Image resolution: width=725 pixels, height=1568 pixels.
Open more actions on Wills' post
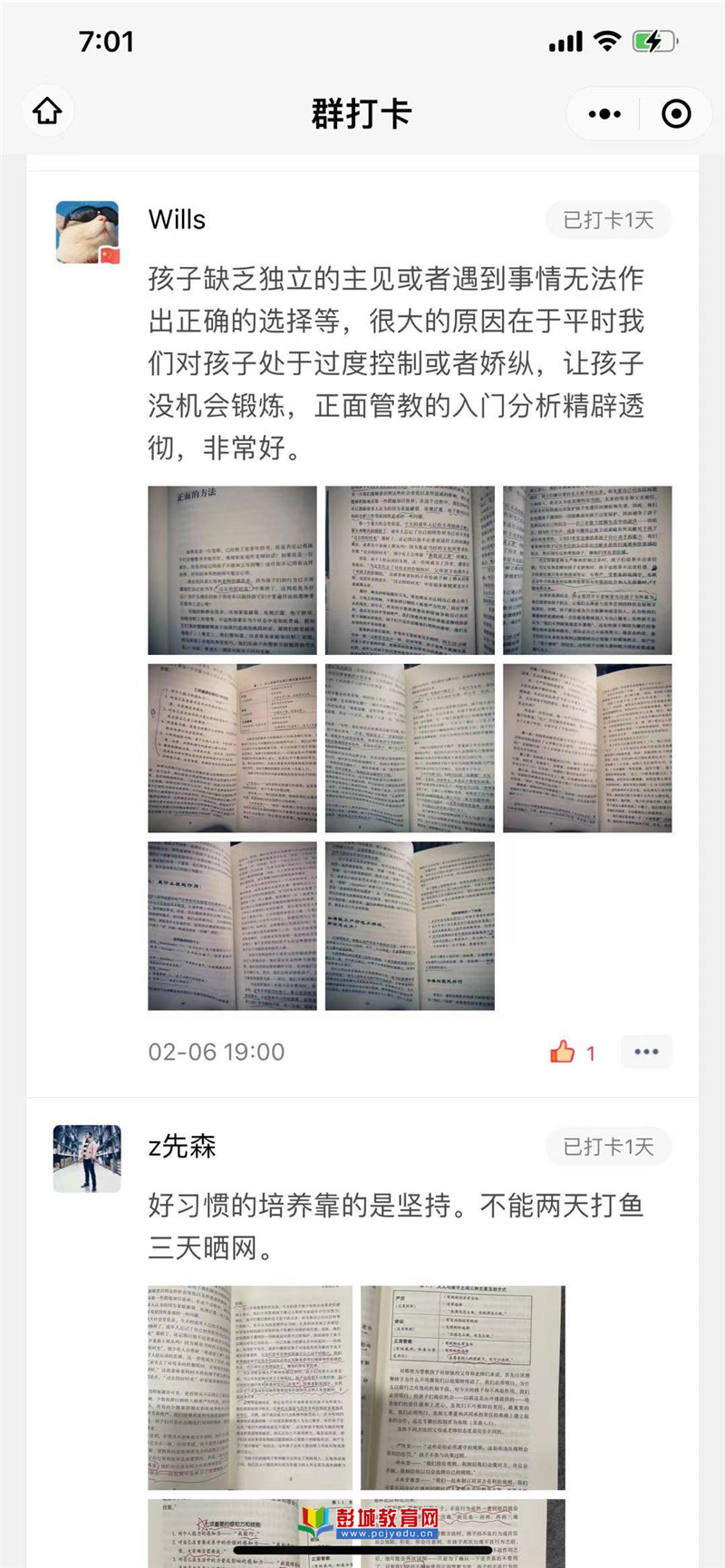[646, 1052]
